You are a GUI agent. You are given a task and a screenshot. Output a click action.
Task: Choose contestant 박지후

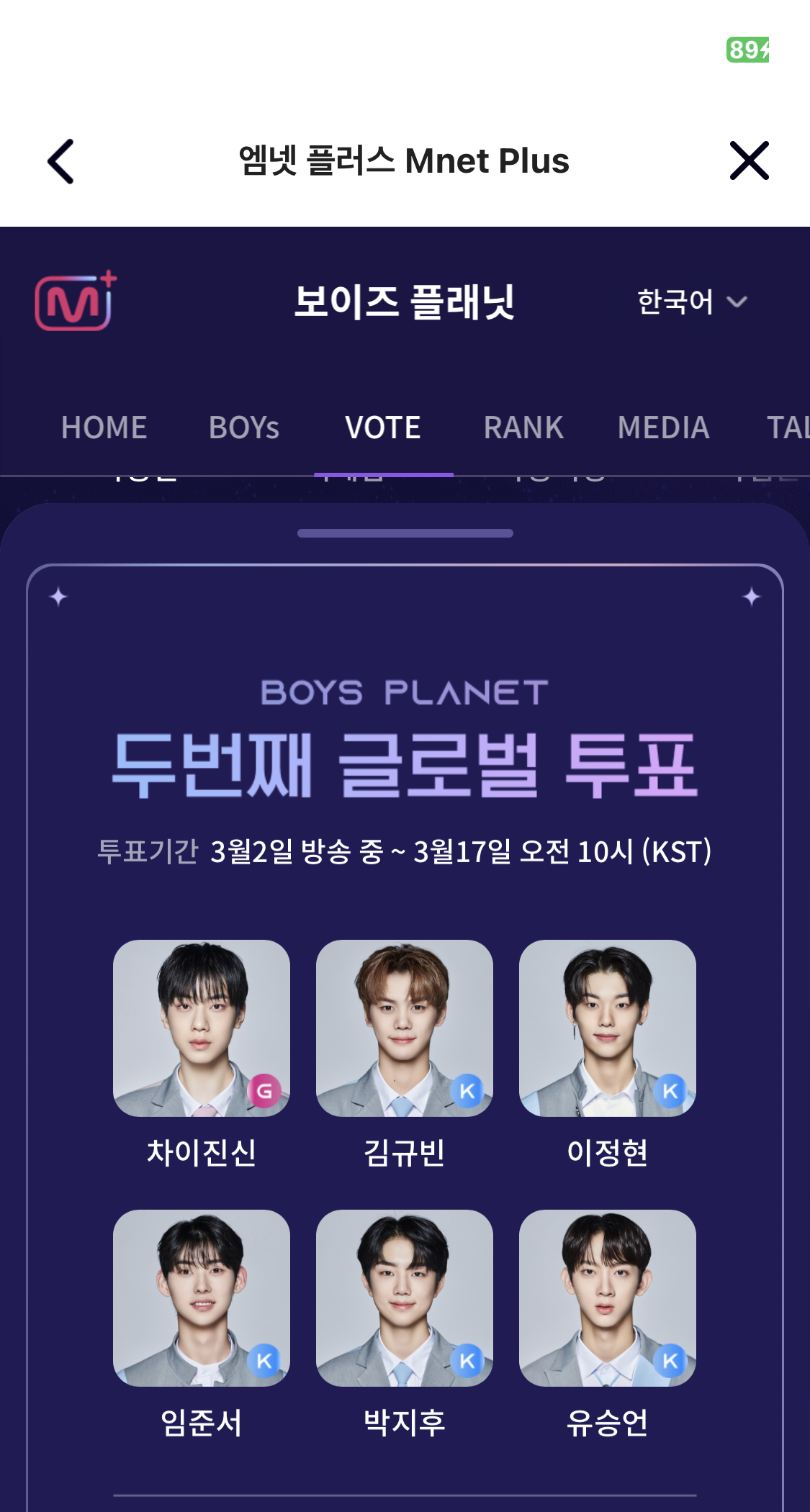[x=405, y=1298]
